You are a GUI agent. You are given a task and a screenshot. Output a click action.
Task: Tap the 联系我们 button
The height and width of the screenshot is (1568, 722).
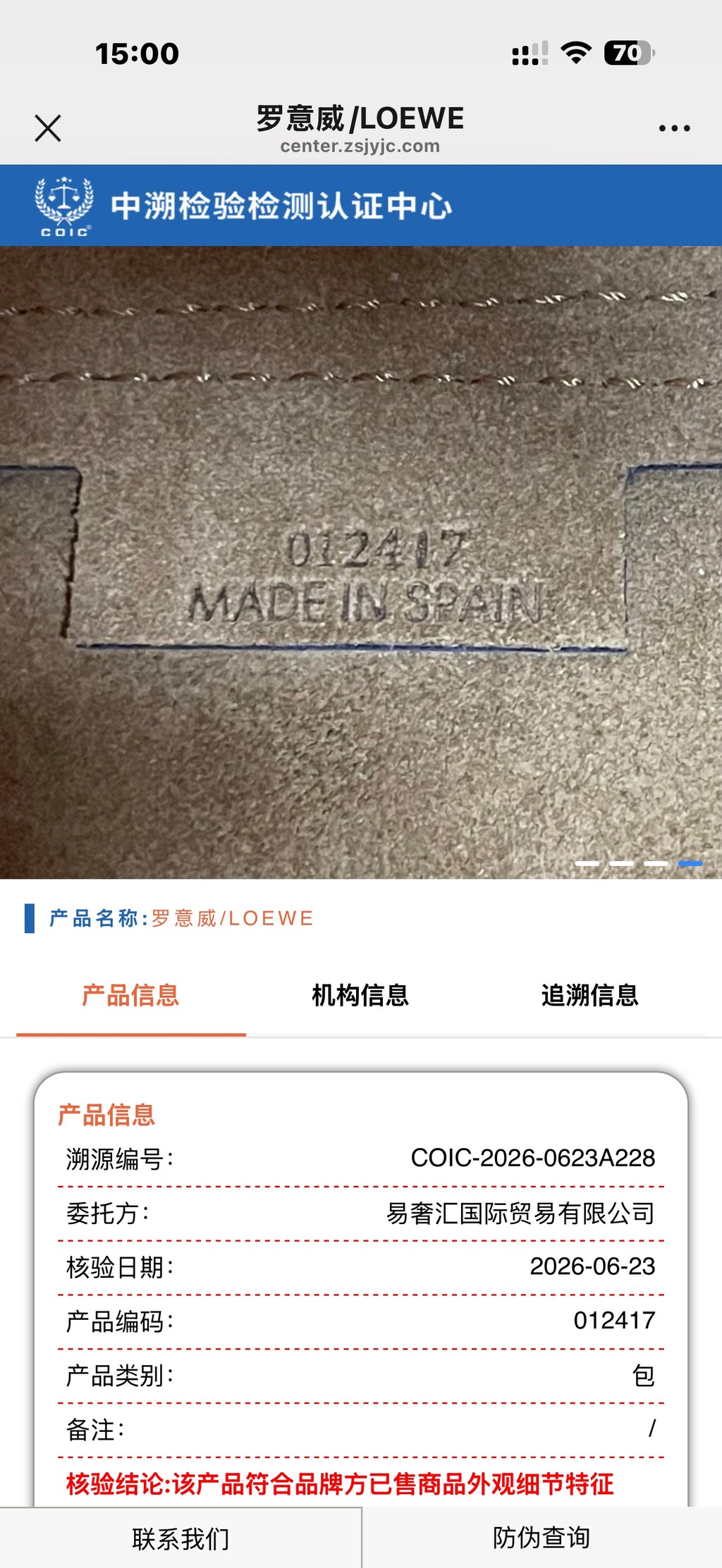click(180, 1538)
